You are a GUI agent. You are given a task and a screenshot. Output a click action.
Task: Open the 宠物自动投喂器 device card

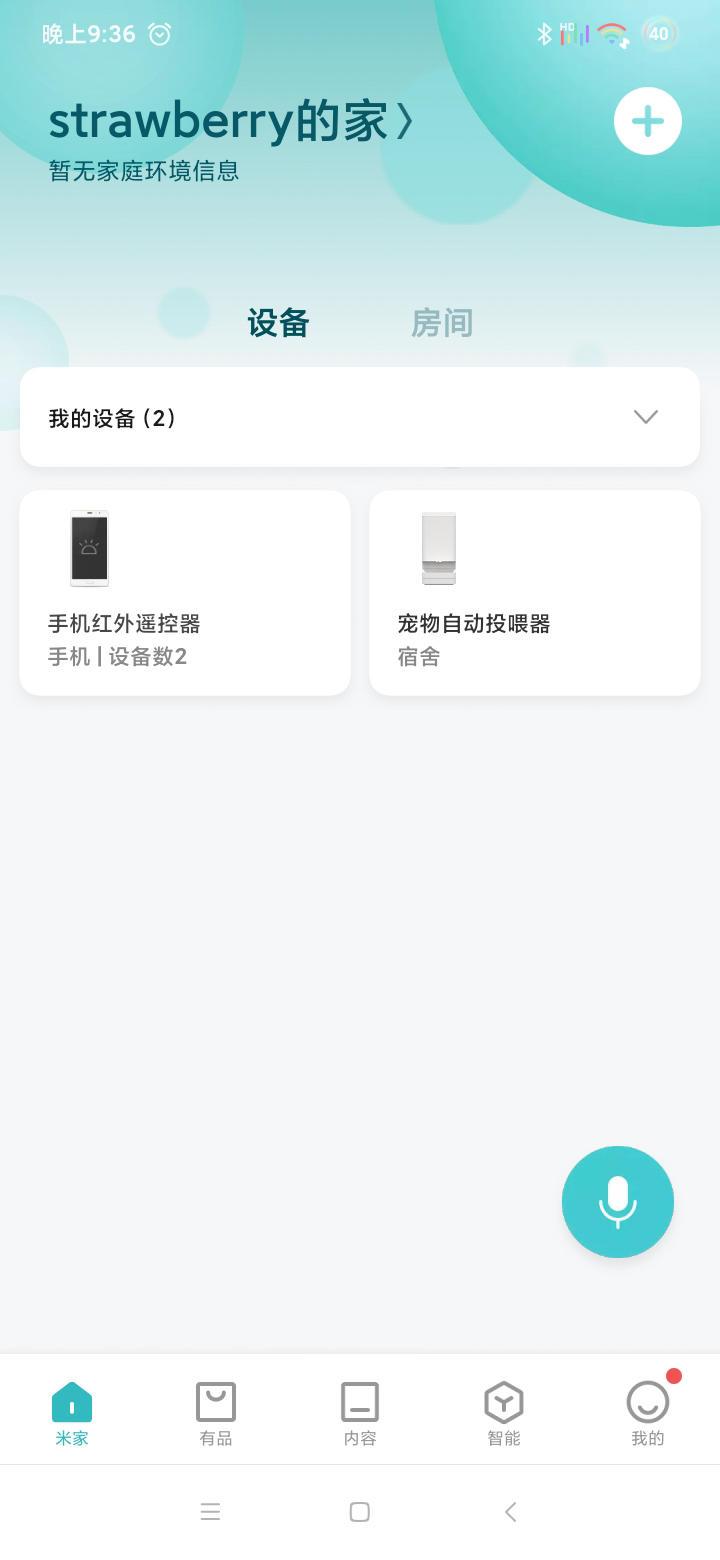tap(535, 593)
